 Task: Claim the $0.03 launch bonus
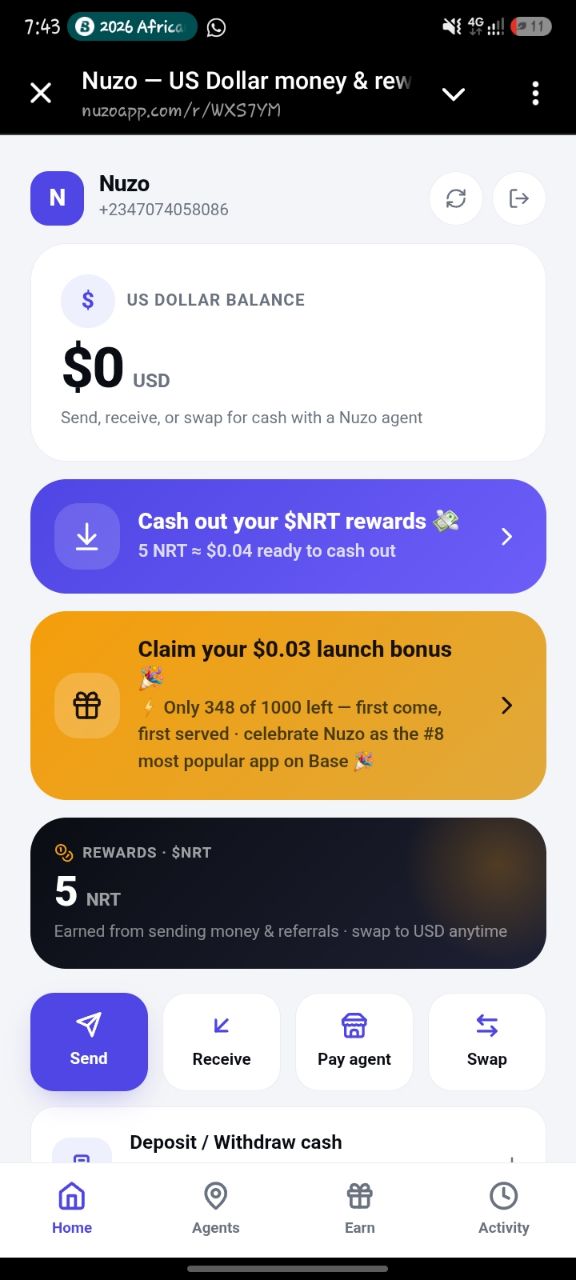coord(288,705)
